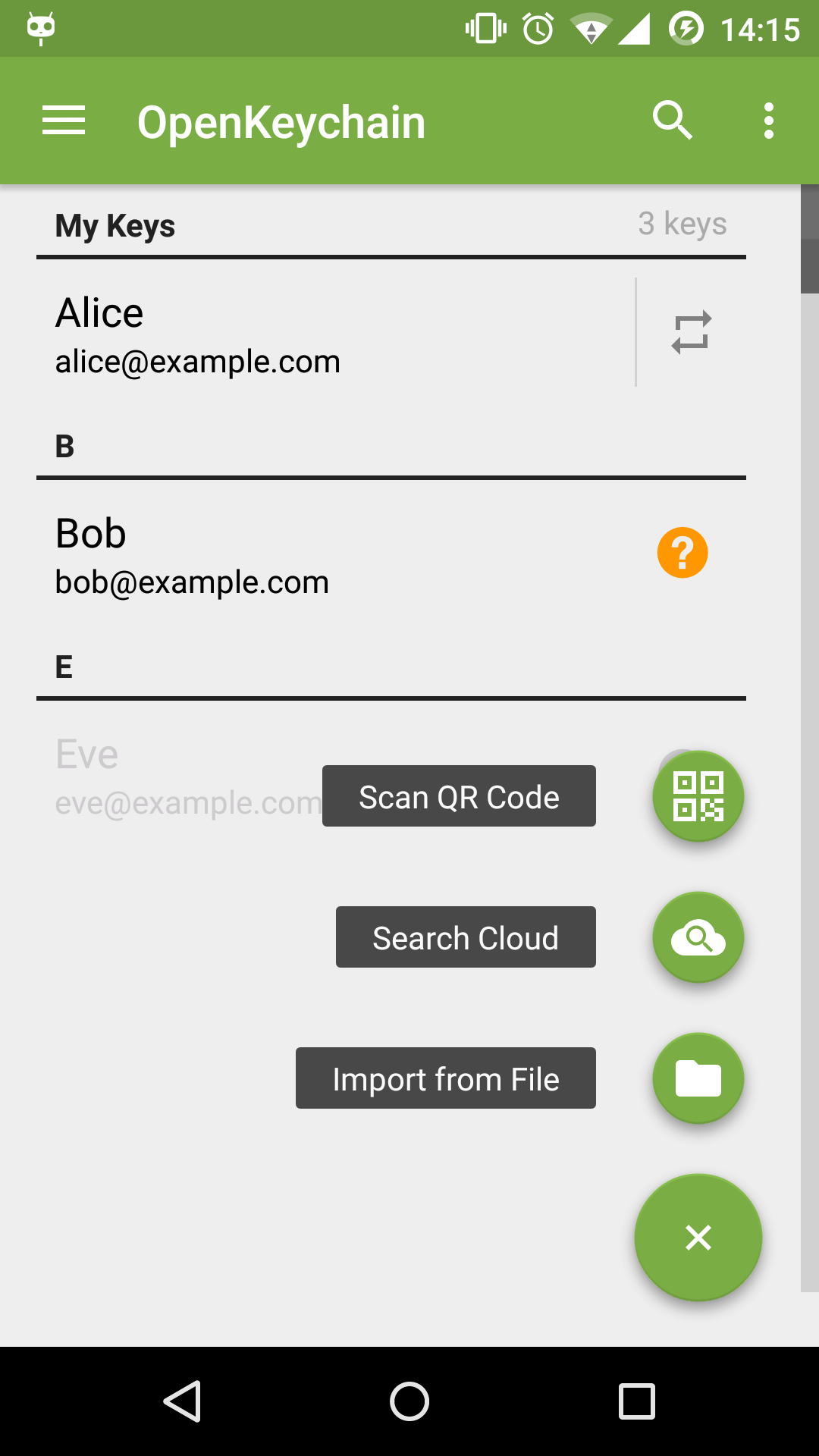Select the Scan QR Code button
This screenshot has width=819, height=1456.
[x=698, y=796]
